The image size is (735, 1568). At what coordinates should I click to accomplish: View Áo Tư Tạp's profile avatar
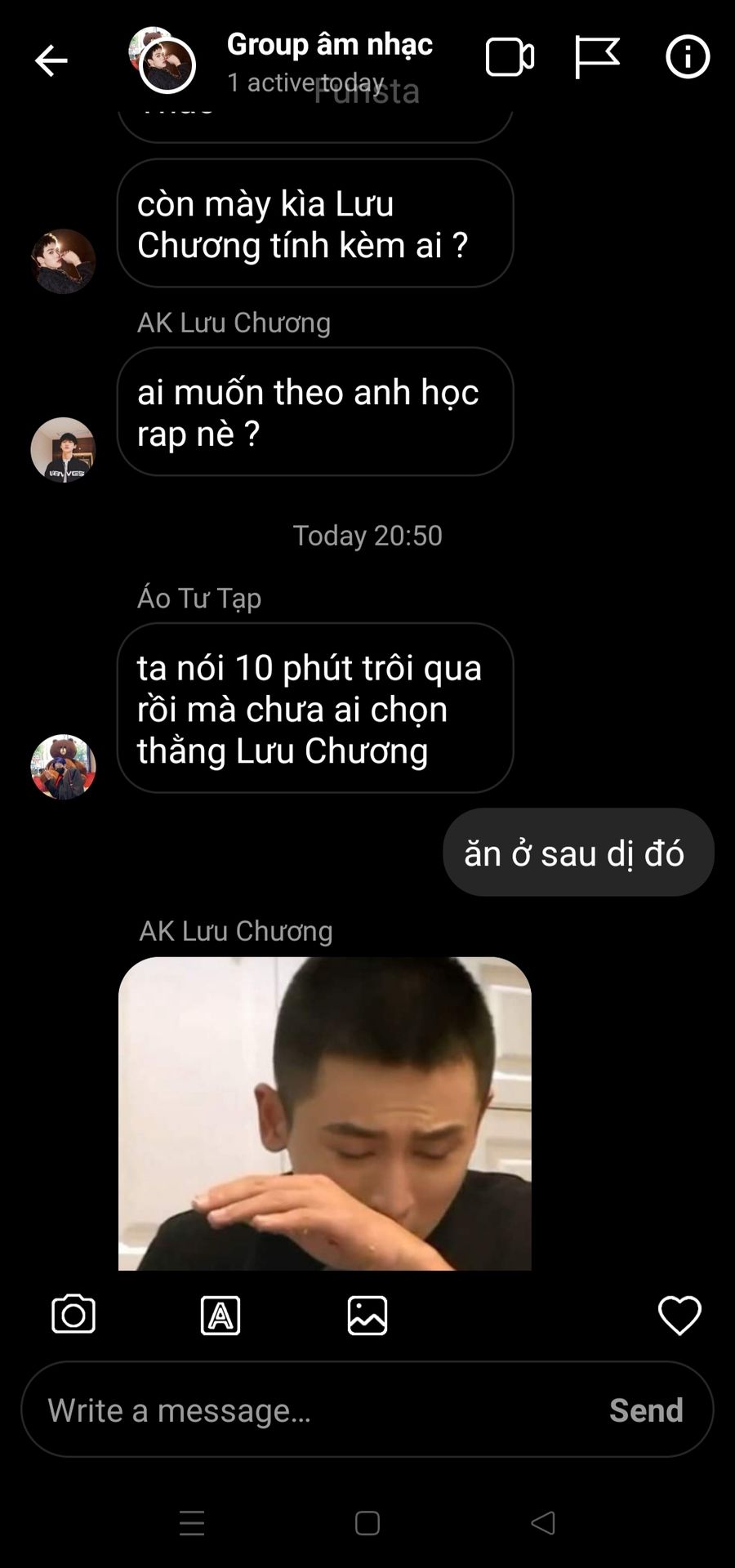click(x=63, y=766)
